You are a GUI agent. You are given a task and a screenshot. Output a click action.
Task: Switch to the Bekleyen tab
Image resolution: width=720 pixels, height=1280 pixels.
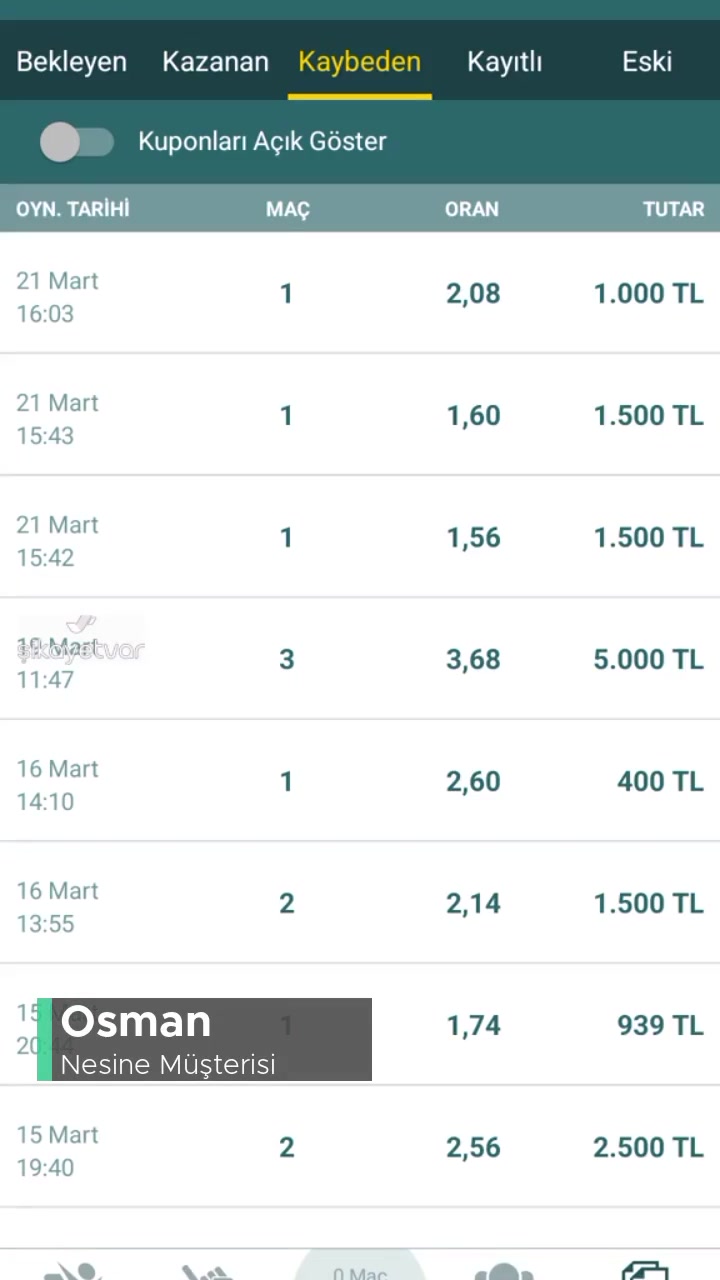coord(71,62)
